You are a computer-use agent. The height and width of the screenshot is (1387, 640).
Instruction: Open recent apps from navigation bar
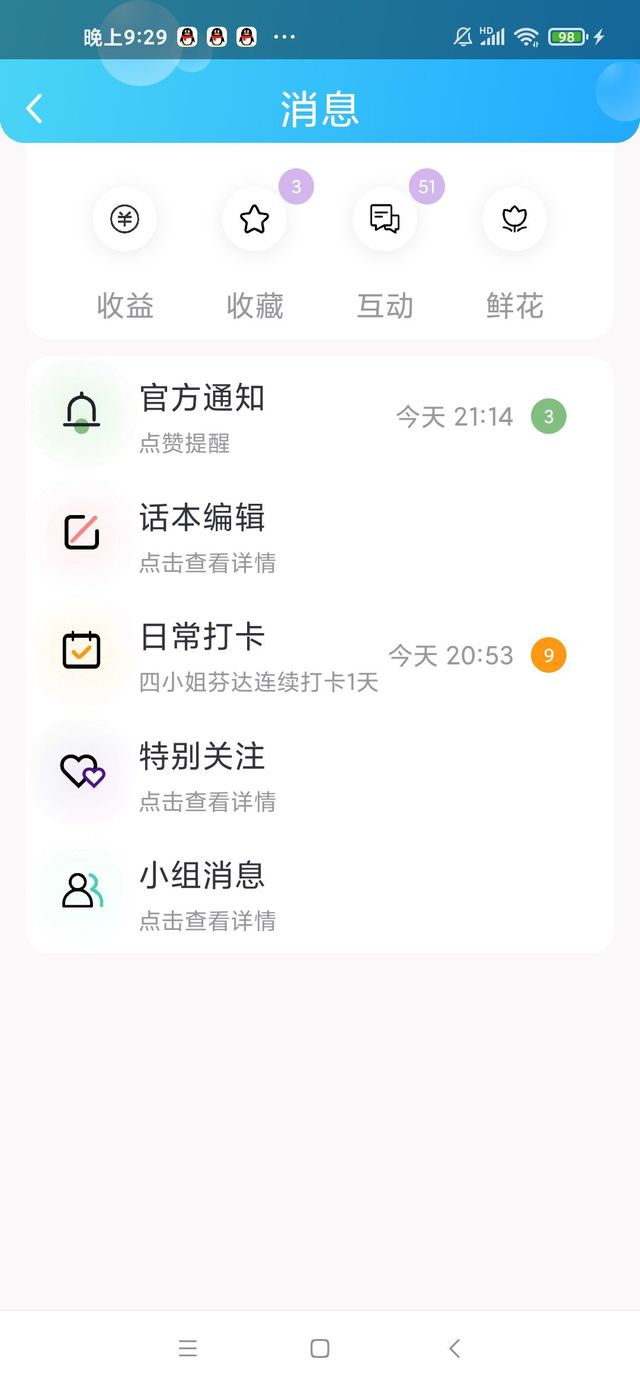click(x=188, y=1348)
